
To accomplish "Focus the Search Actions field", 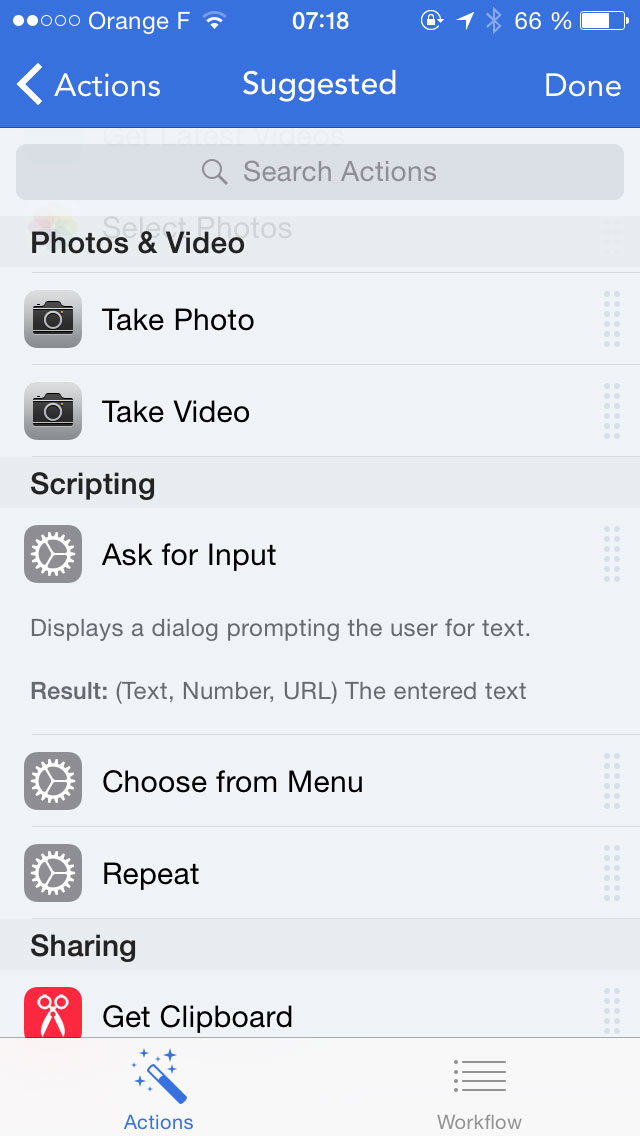I will [x=320, y=172].
